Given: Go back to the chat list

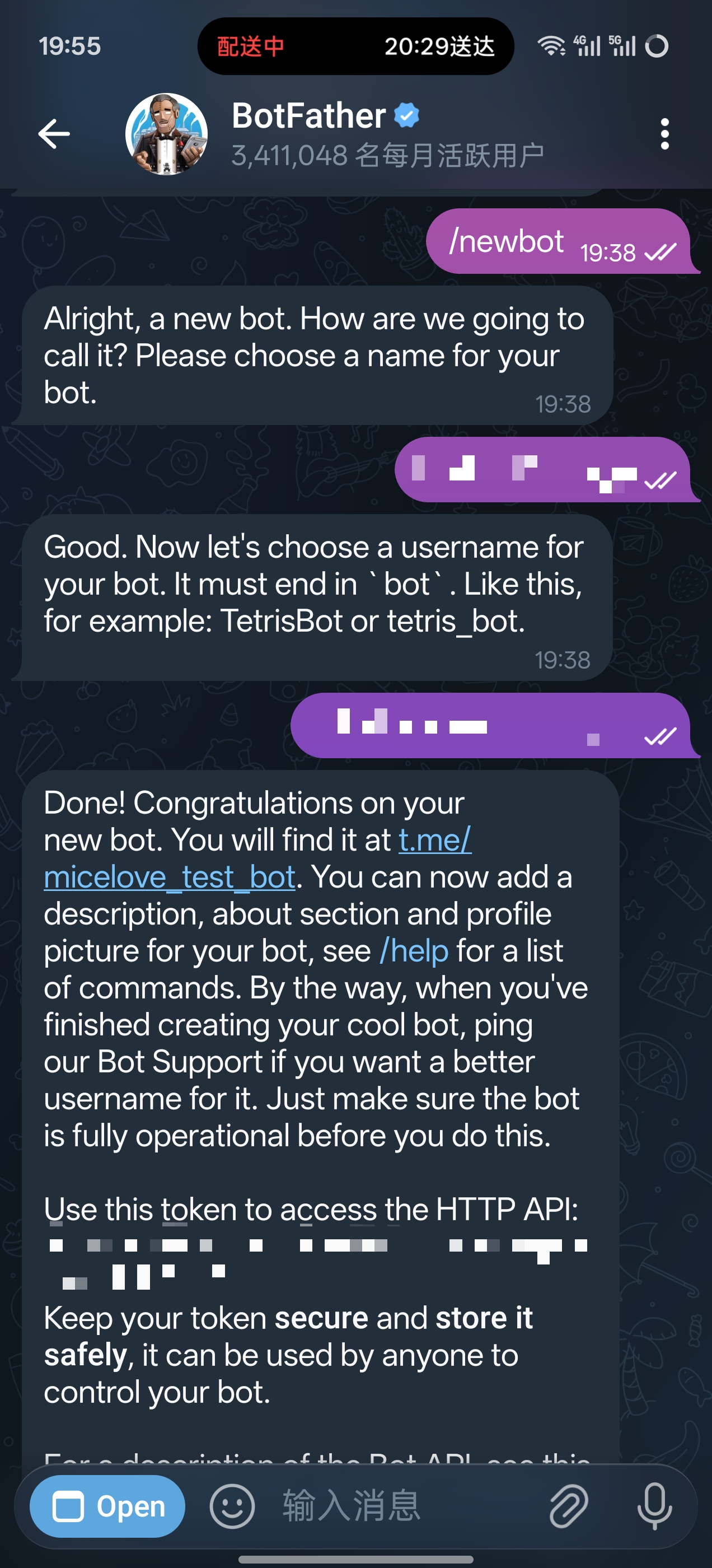Looking at the screenshot, I should click(x=54, y=134).
